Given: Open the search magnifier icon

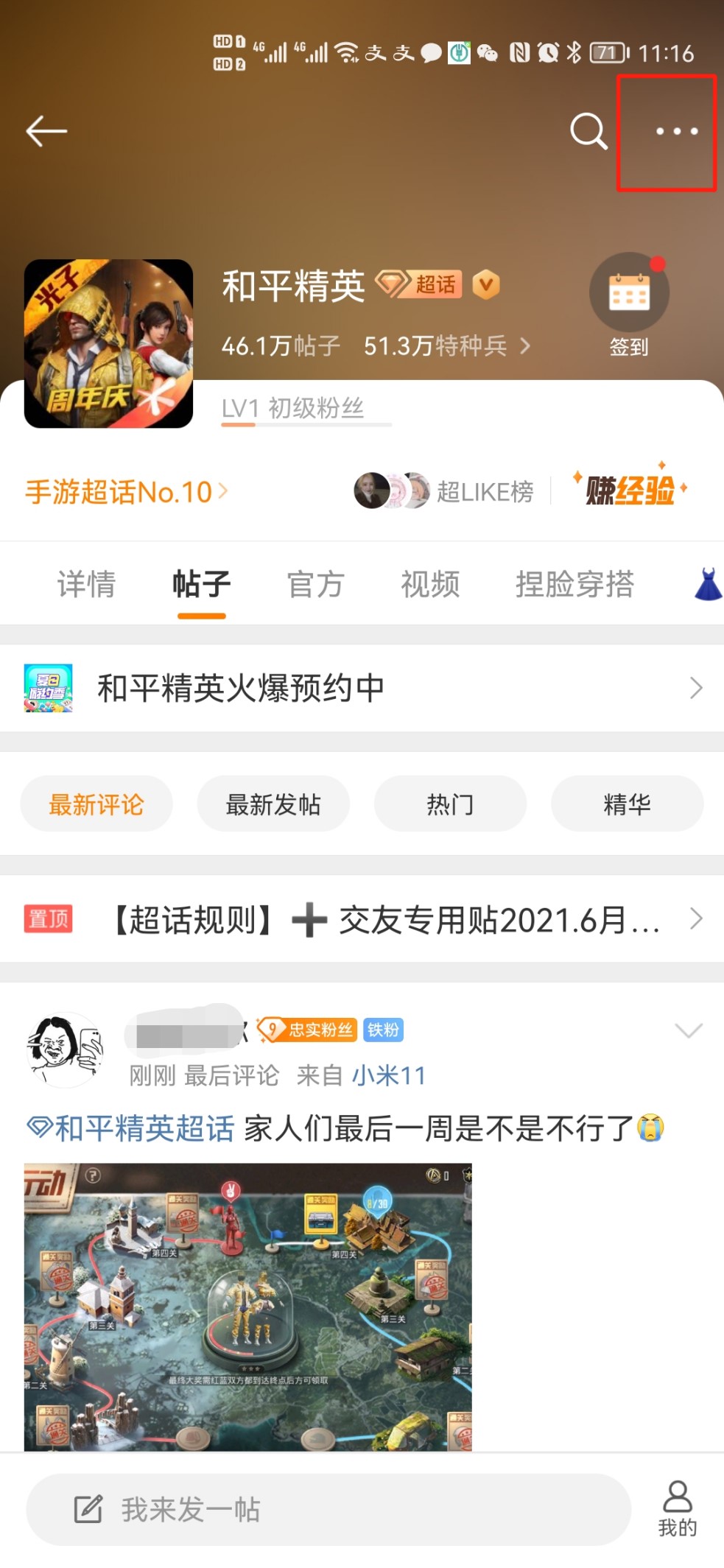Looking at the screenshot, I should coord(588,132).
